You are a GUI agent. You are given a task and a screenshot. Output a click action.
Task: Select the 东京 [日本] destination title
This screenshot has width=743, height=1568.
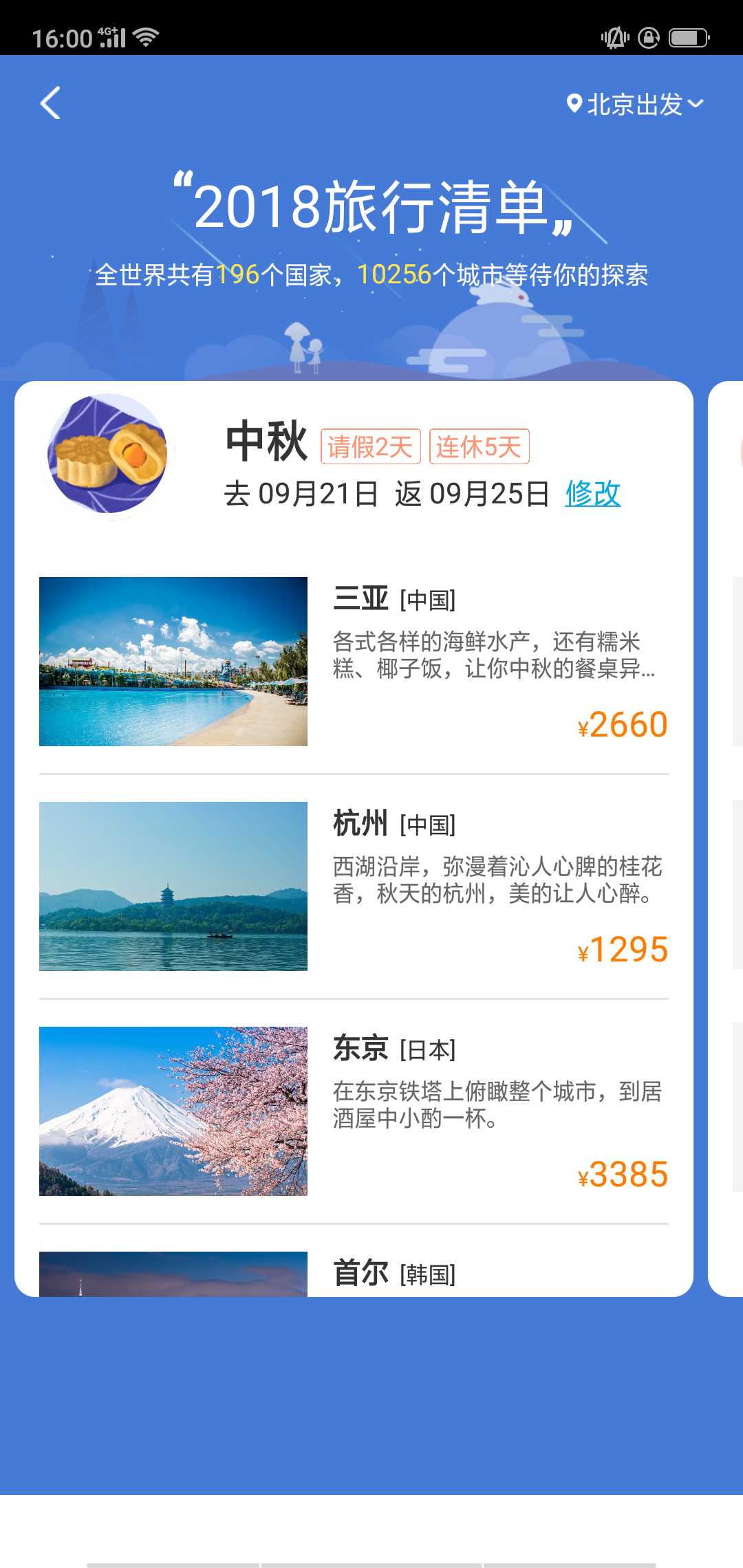click(x=394, y=1048)
